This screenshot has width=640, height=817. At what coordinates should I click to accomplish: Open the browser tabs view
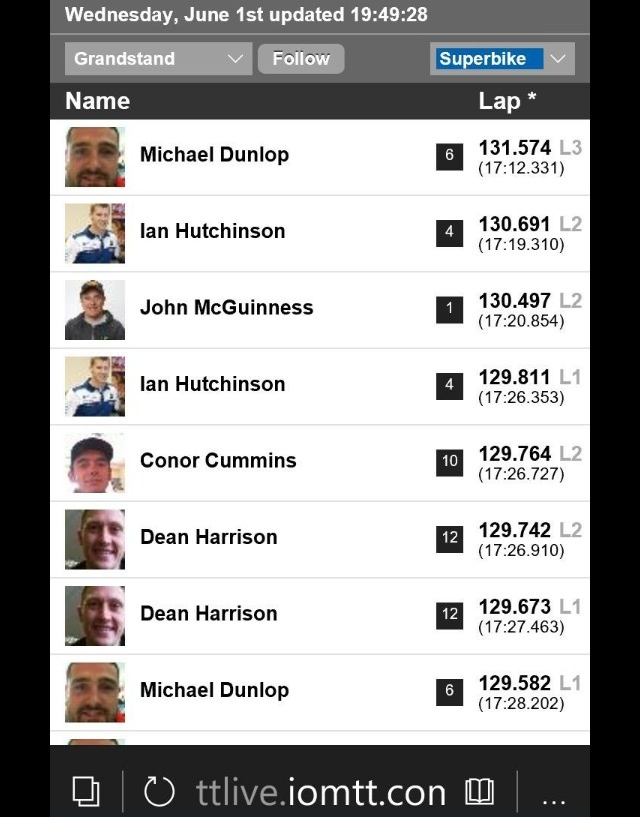86,792
